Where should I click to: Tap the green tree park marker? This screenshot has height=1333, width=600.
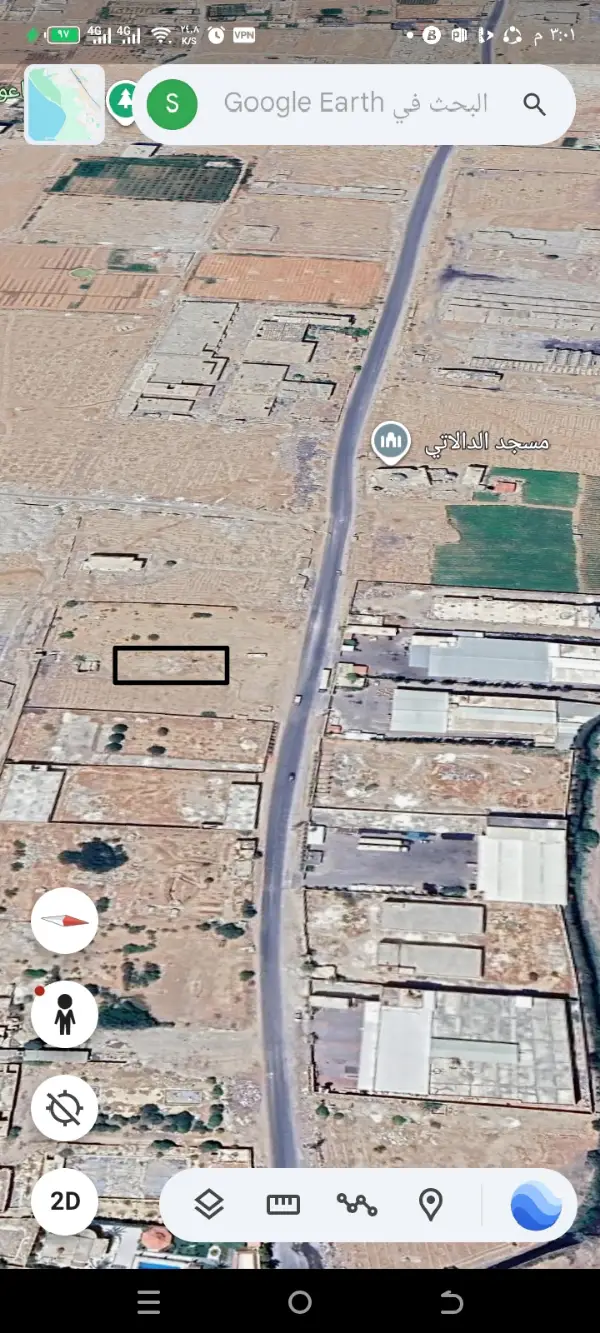pyautogui.click(x=124, y=100)
